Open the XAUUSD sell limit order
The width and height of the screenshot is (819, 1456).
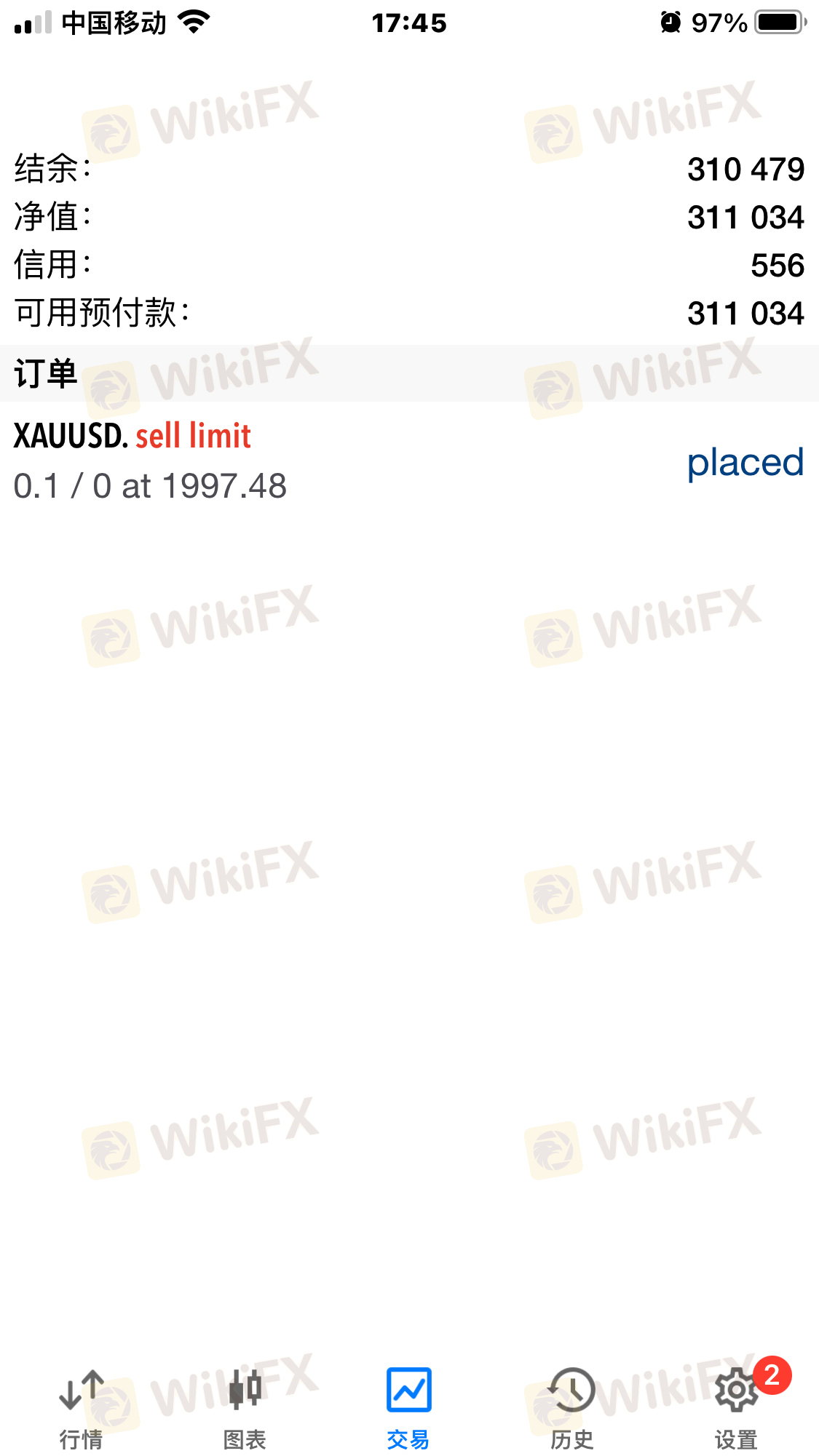point(408,461)
